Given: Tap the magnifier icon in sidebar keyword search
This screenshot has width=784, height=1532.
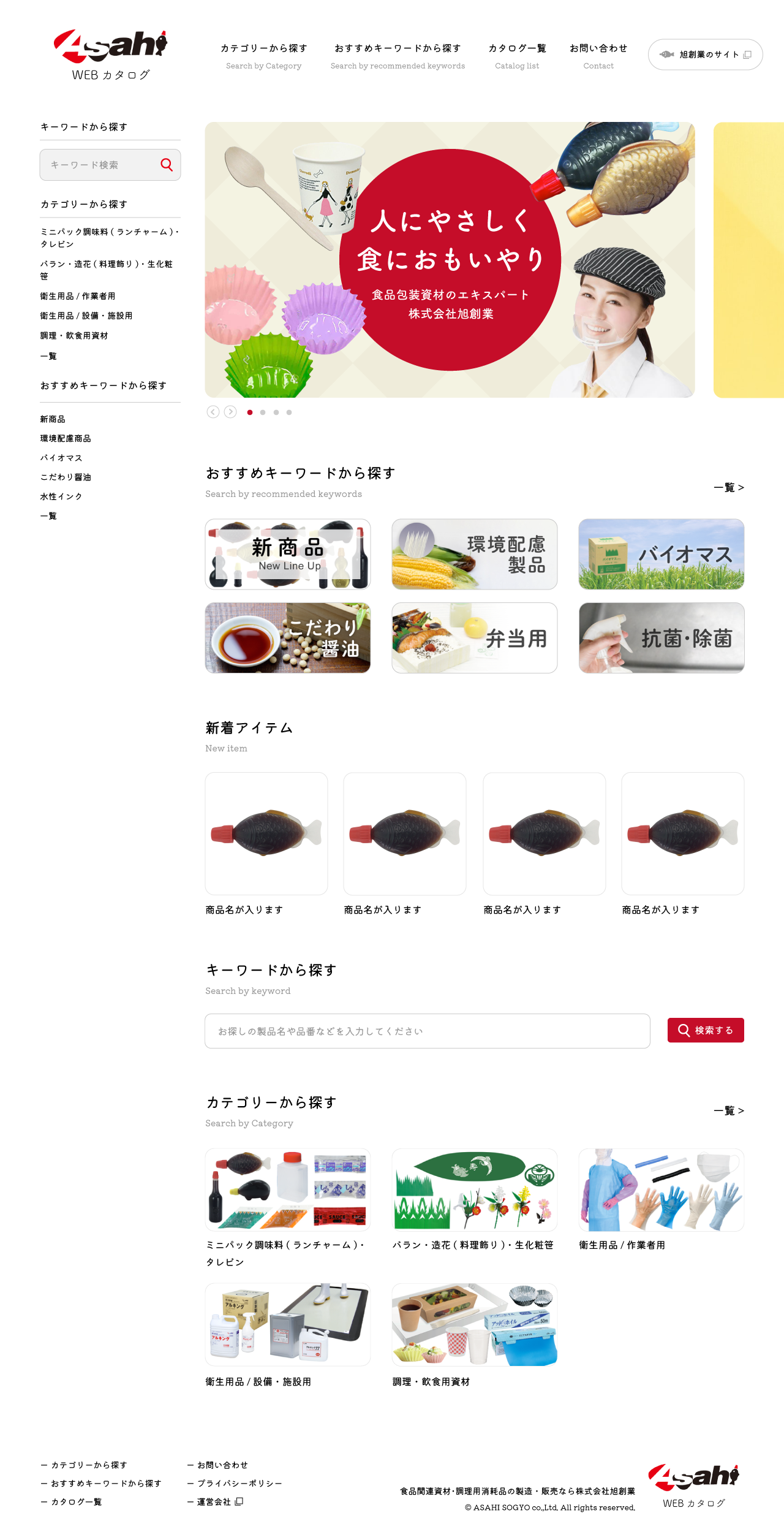Looking at the screenshot, I should (x=167, y=165).
